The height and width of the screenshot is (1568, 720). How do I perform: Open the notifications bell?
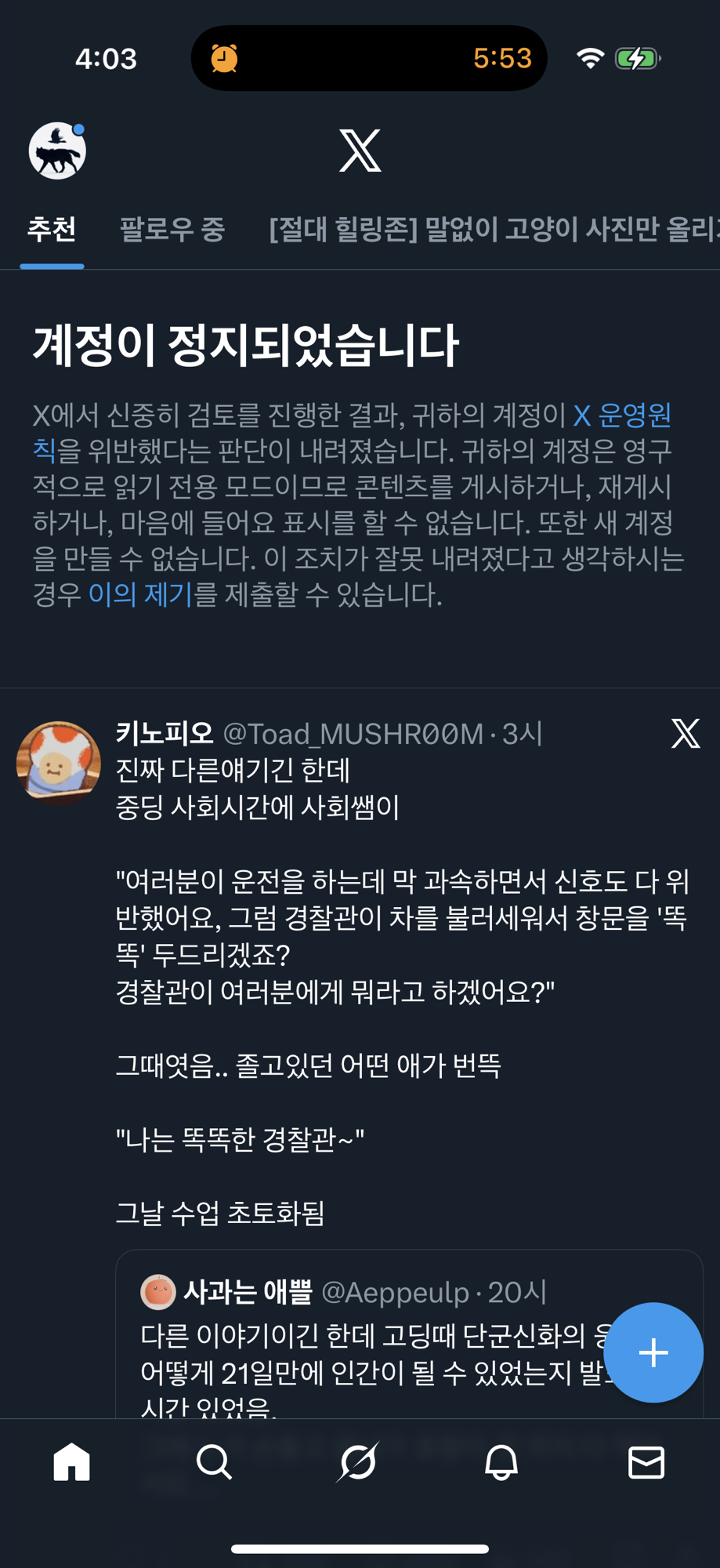[x=501, y=1462]
